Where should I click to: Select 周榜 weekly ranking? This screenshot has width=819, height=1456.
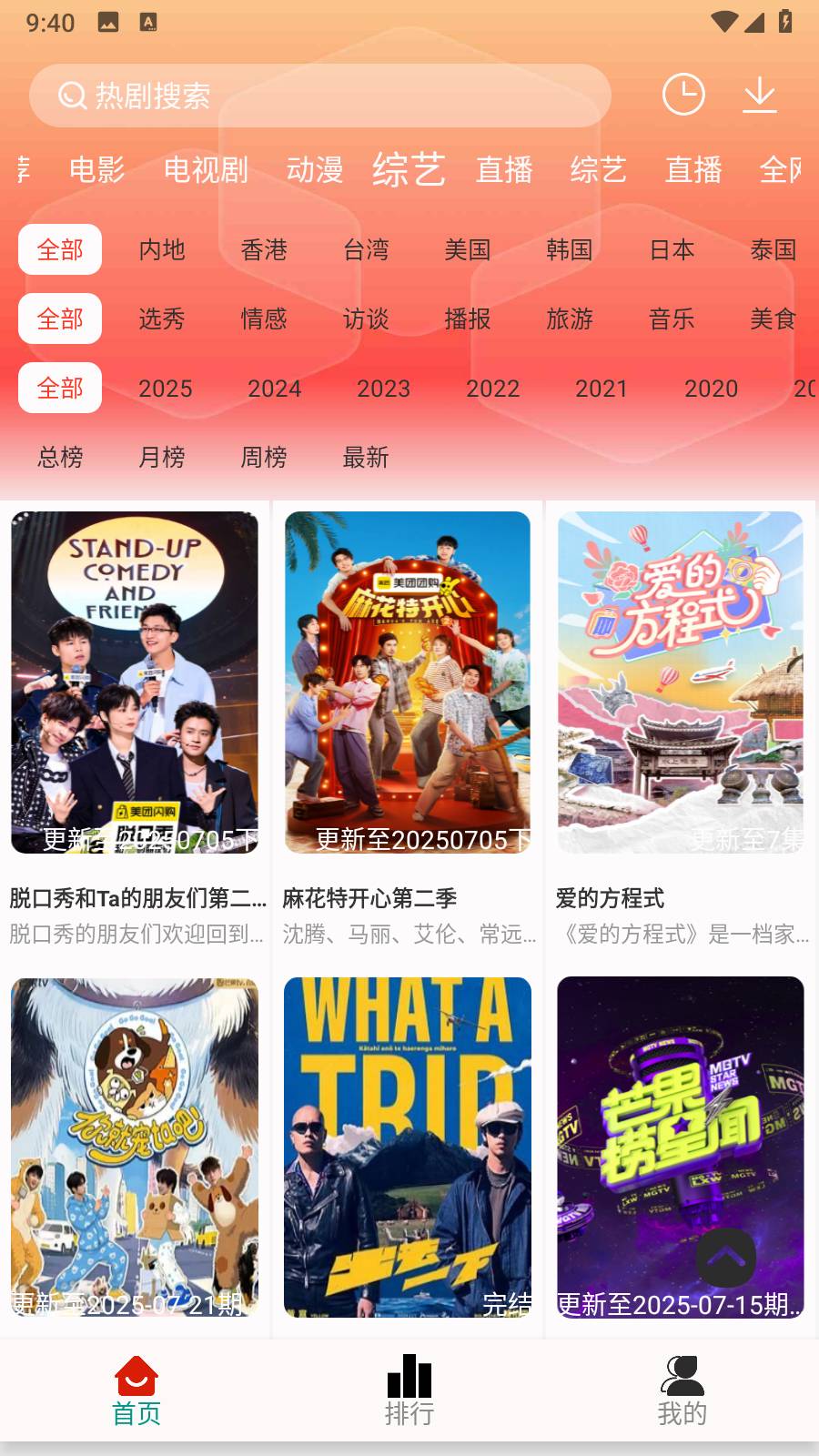[x=263, y=458]
